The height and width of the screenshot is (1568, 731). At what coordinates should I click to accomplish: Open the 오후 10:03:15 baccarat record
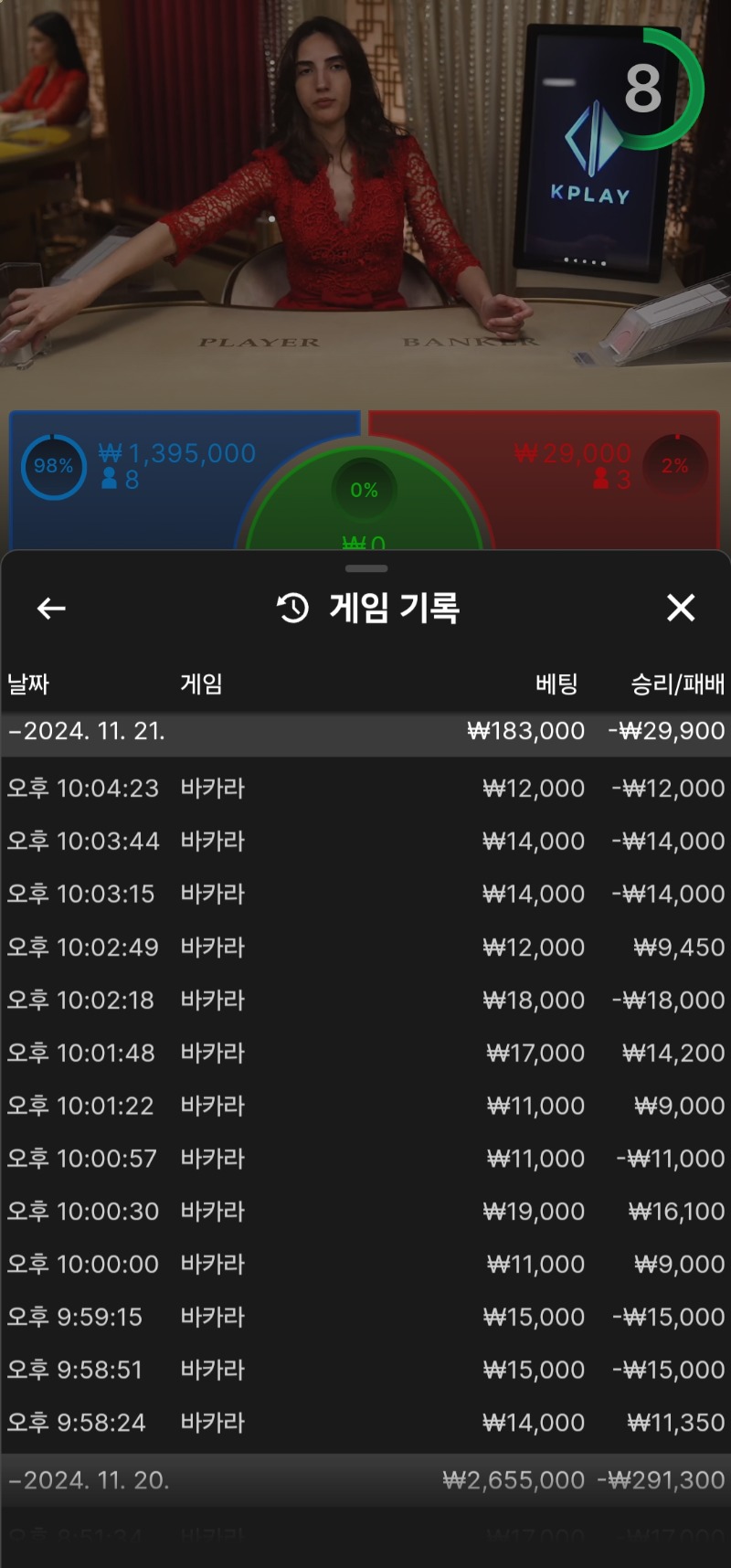pyautogui.click(x=365, y=894)
